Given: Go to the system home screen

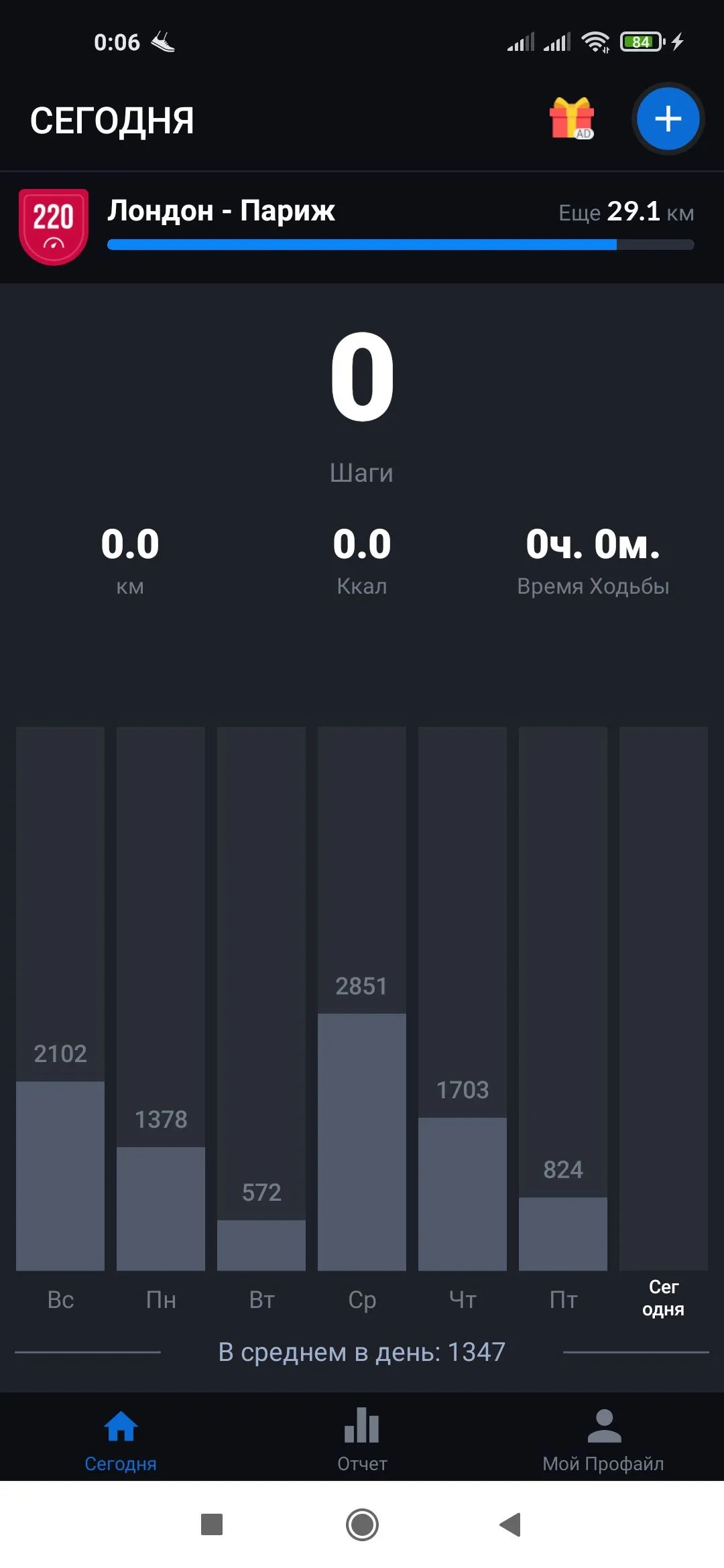Looking at the screenshot, I should (362, 1524).
